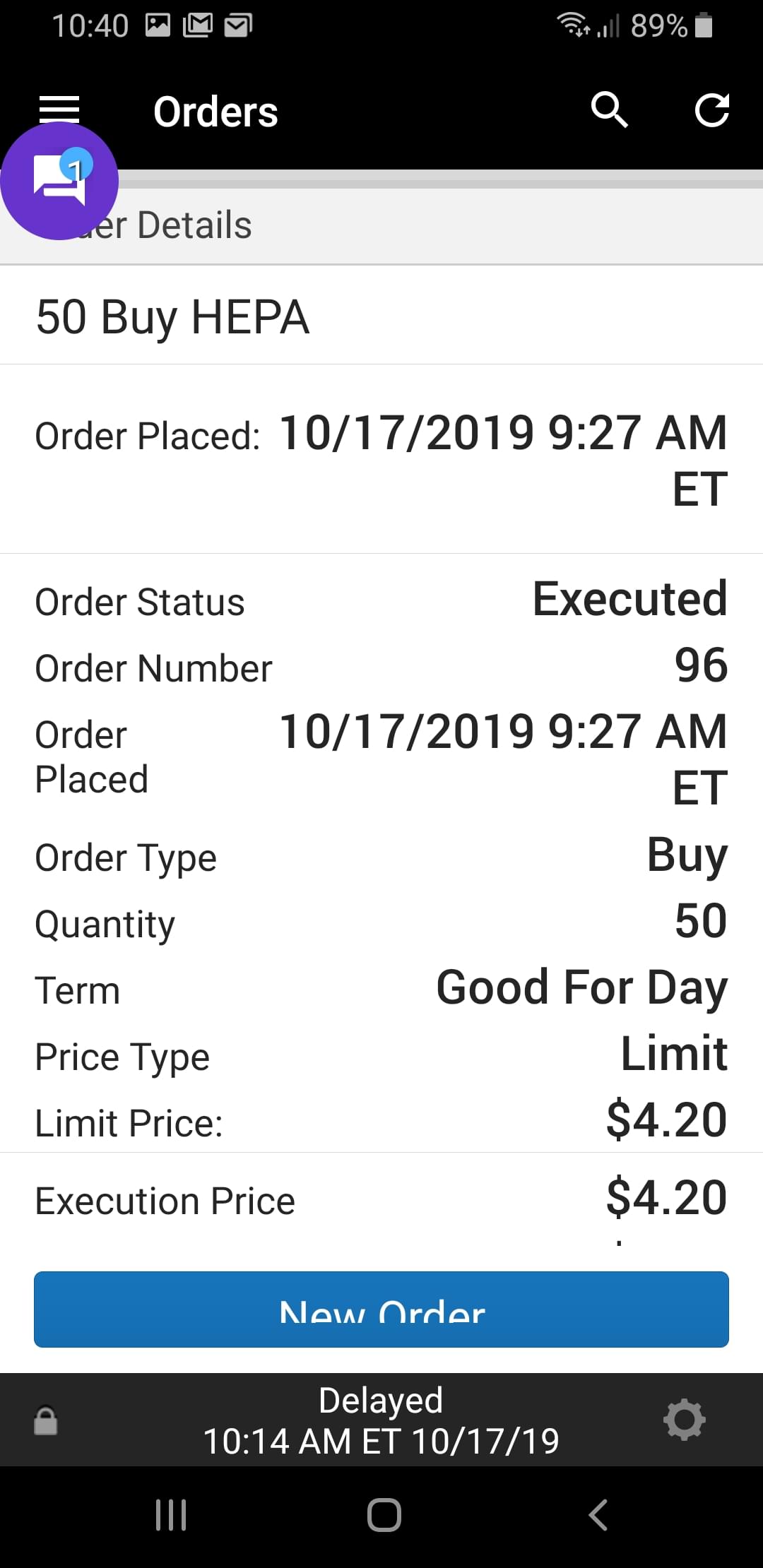The width and height of the screenshot is (763, 1568).
Task: Search orders with the magnifier icon
Action: [609, 110]
